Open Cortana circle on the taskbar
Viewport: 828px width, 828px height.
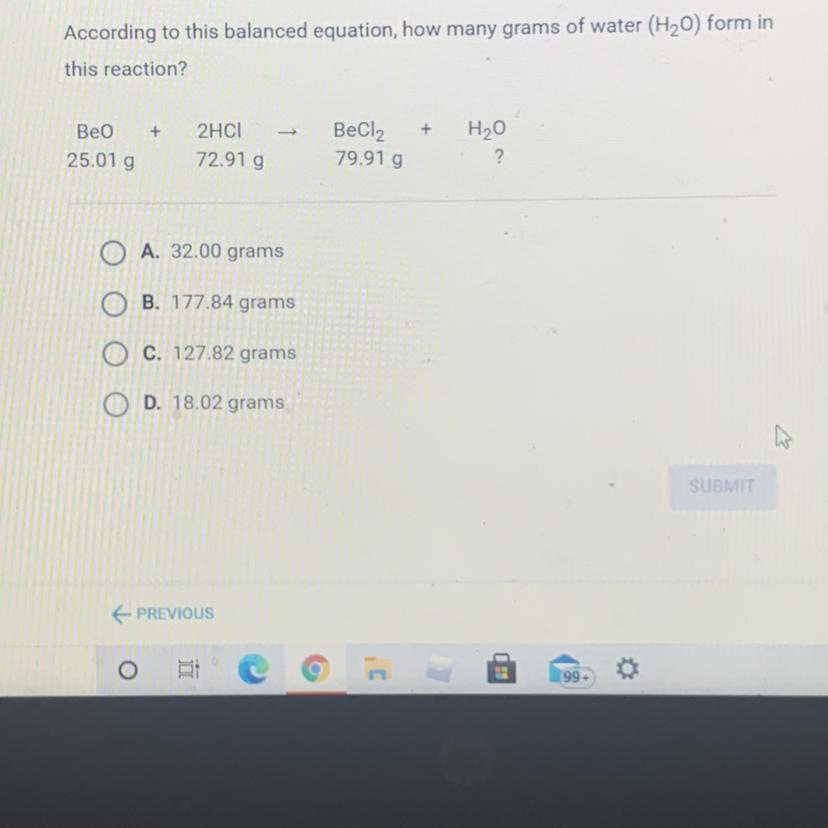click(127, 671)
